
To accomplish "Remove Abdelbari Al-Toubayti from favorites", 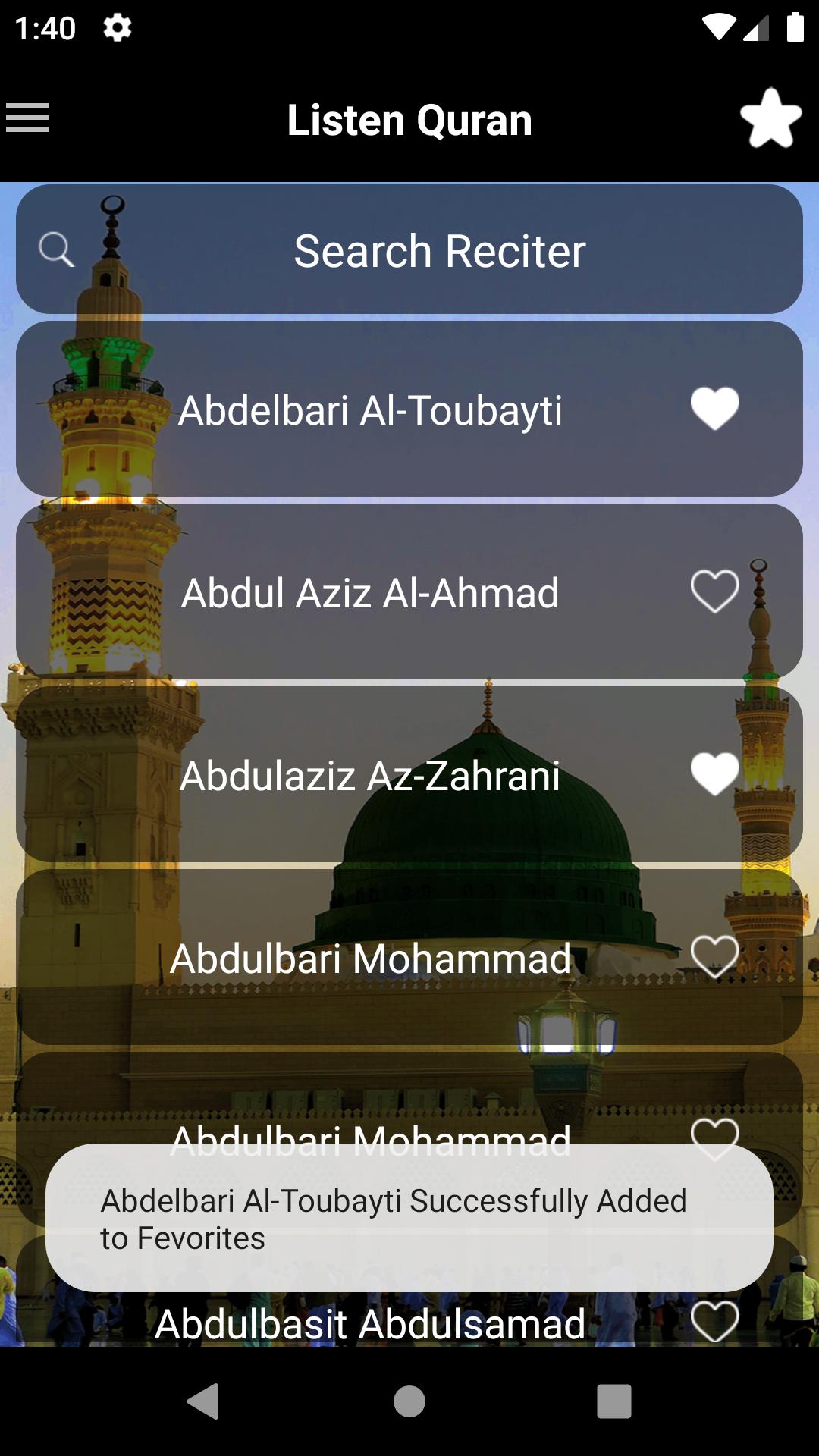I will pos(714,408).
